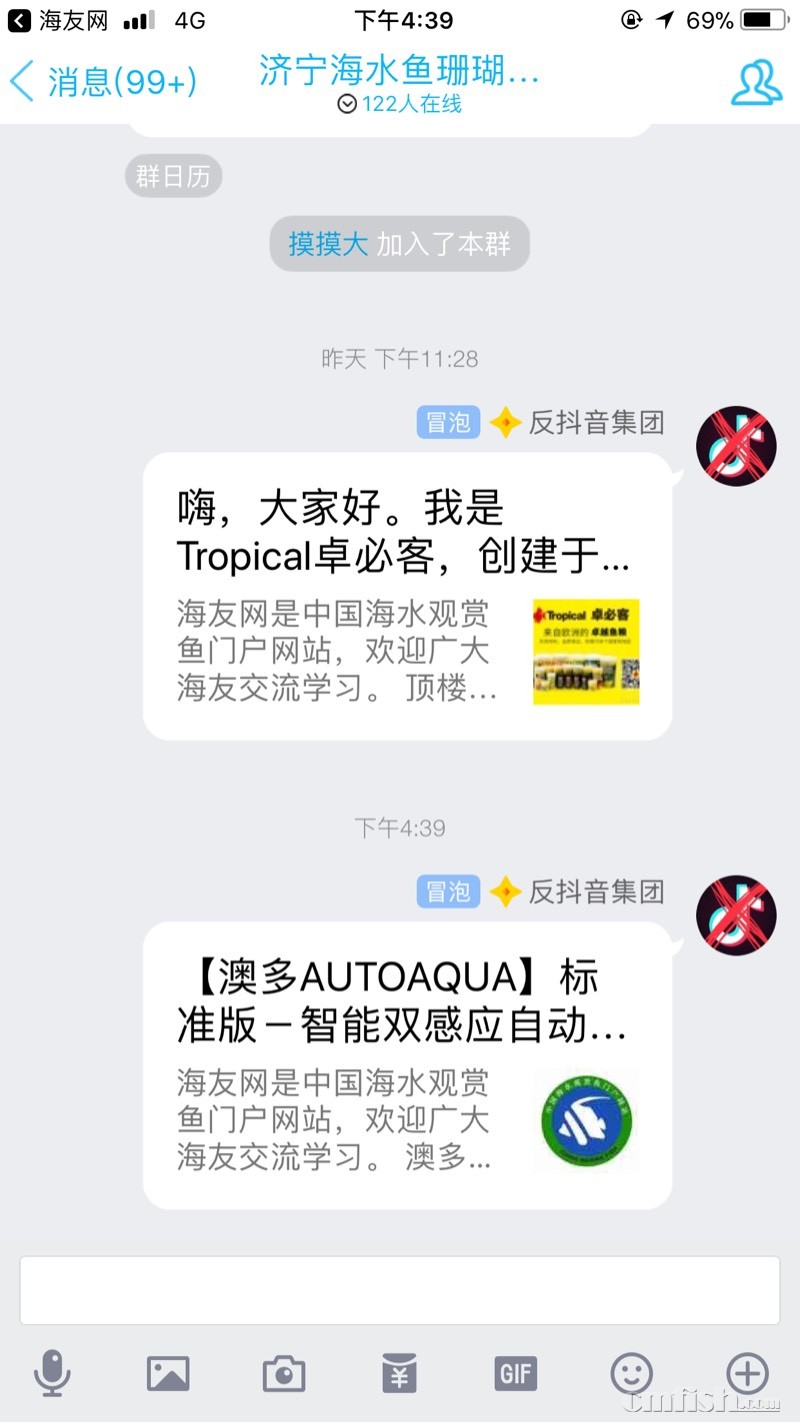Return to 海友网 app via status bar
The height and width of the screenshot is (1423, 800).
[60, 20]
